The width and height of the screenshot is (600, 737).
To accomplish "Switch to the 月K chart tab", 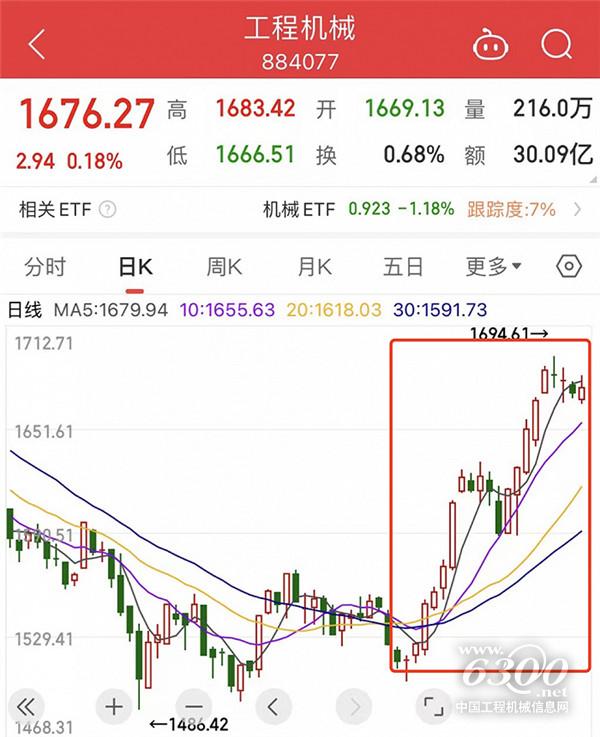I will [313, 266].
